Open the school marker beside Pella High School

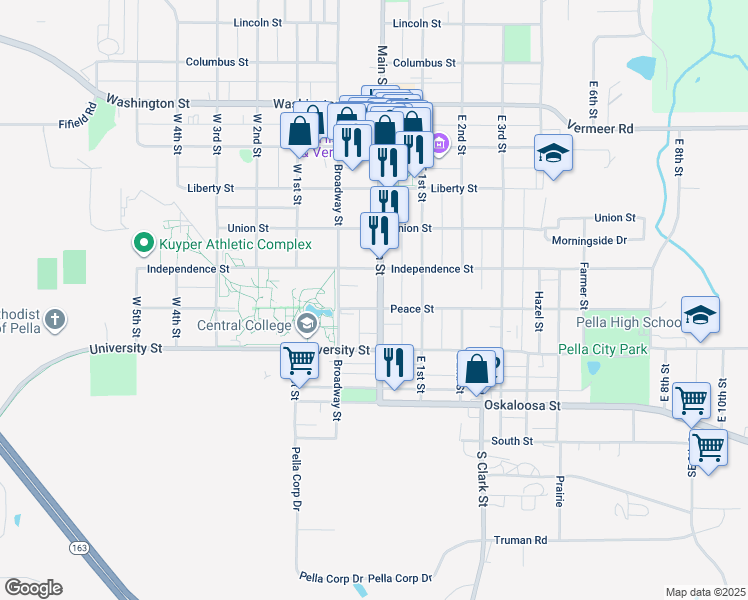point(700,315)
